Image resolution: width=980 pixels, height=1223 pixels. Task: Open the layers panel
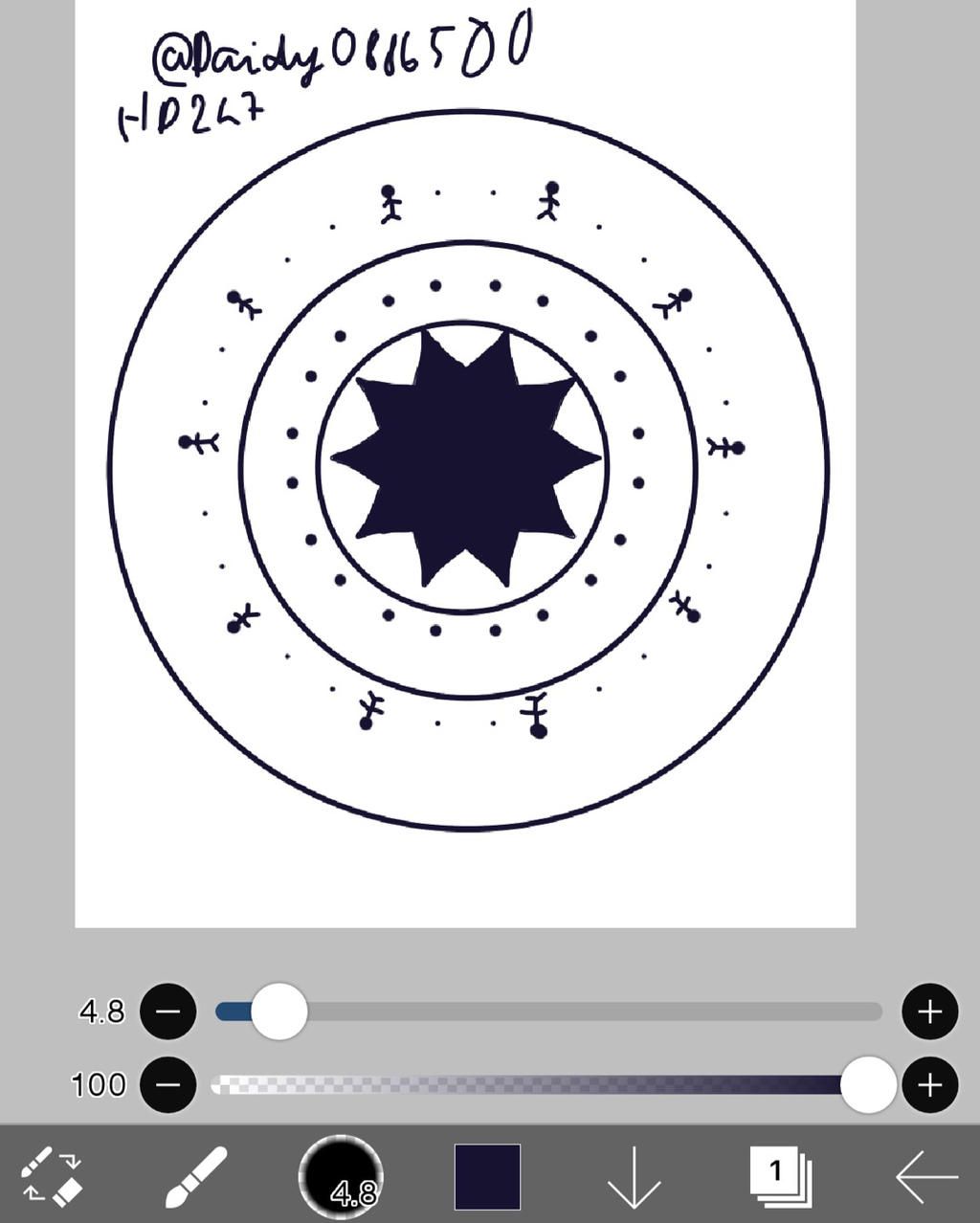780,1176
